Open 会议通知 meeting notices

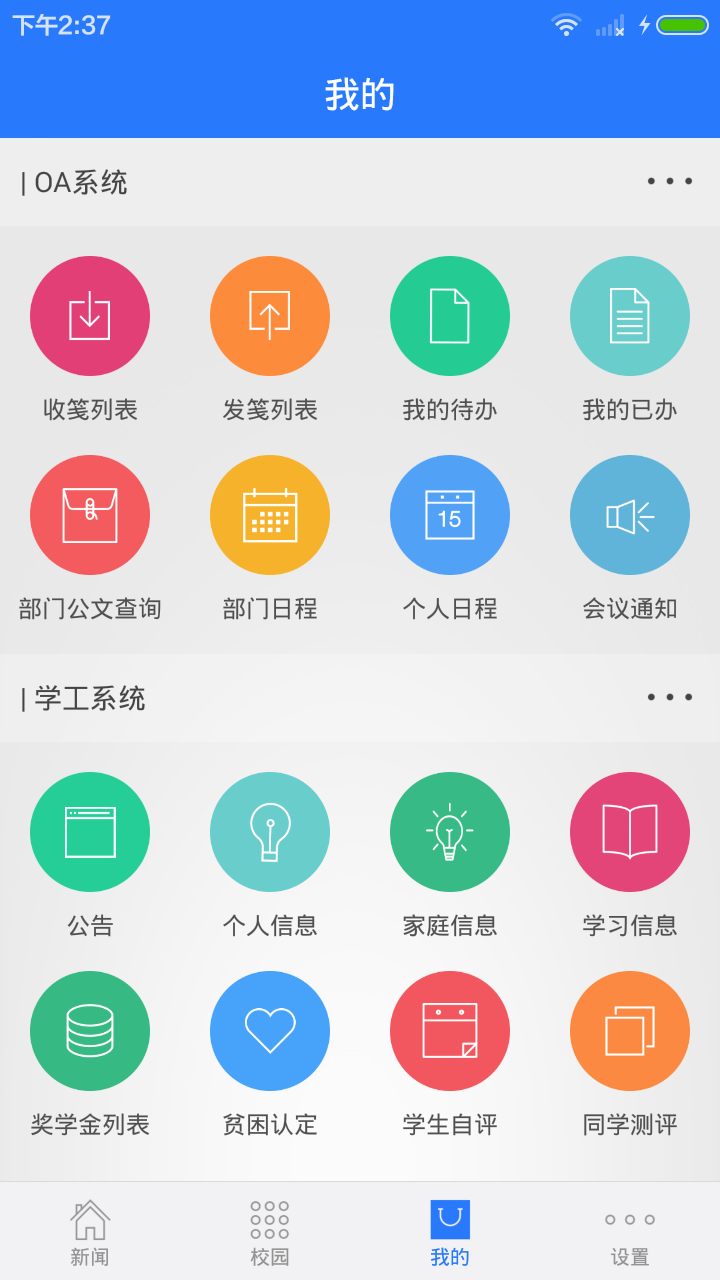[x=630, y=514]
